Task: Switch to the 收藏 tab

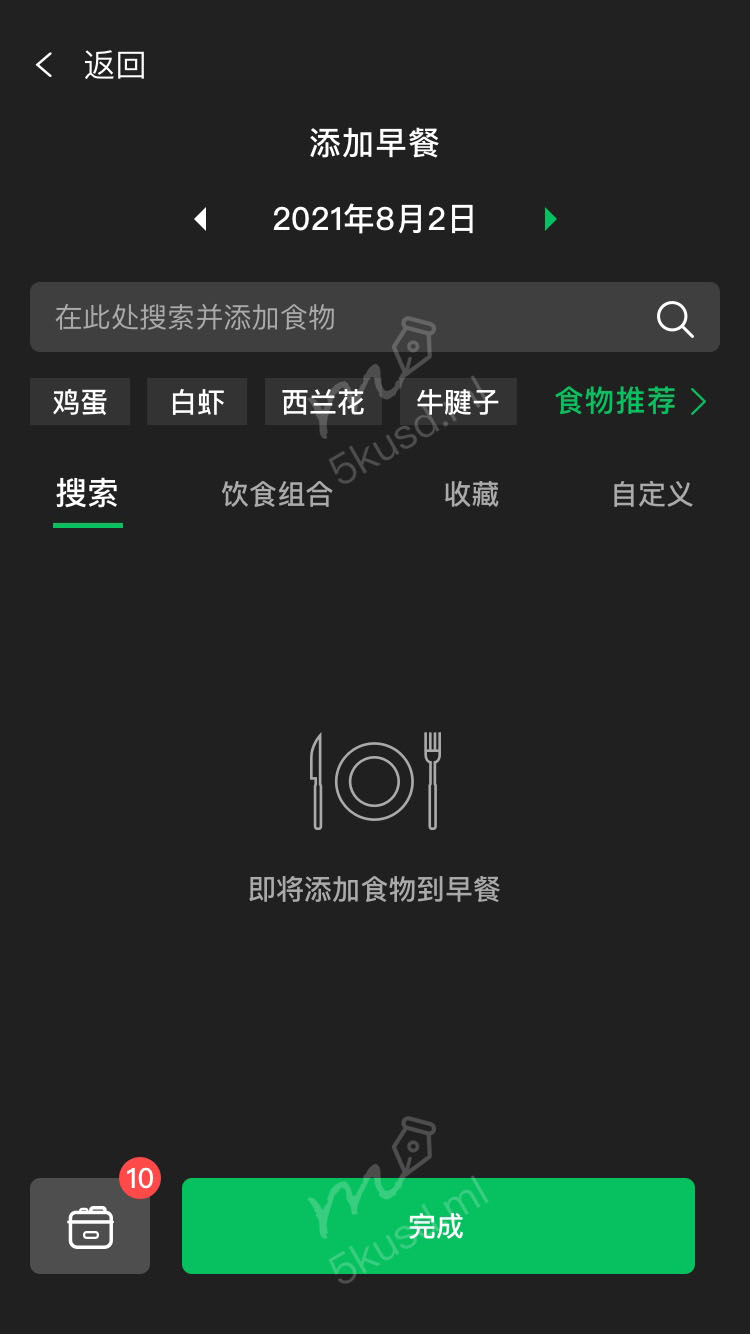Action: coord(471,494)
